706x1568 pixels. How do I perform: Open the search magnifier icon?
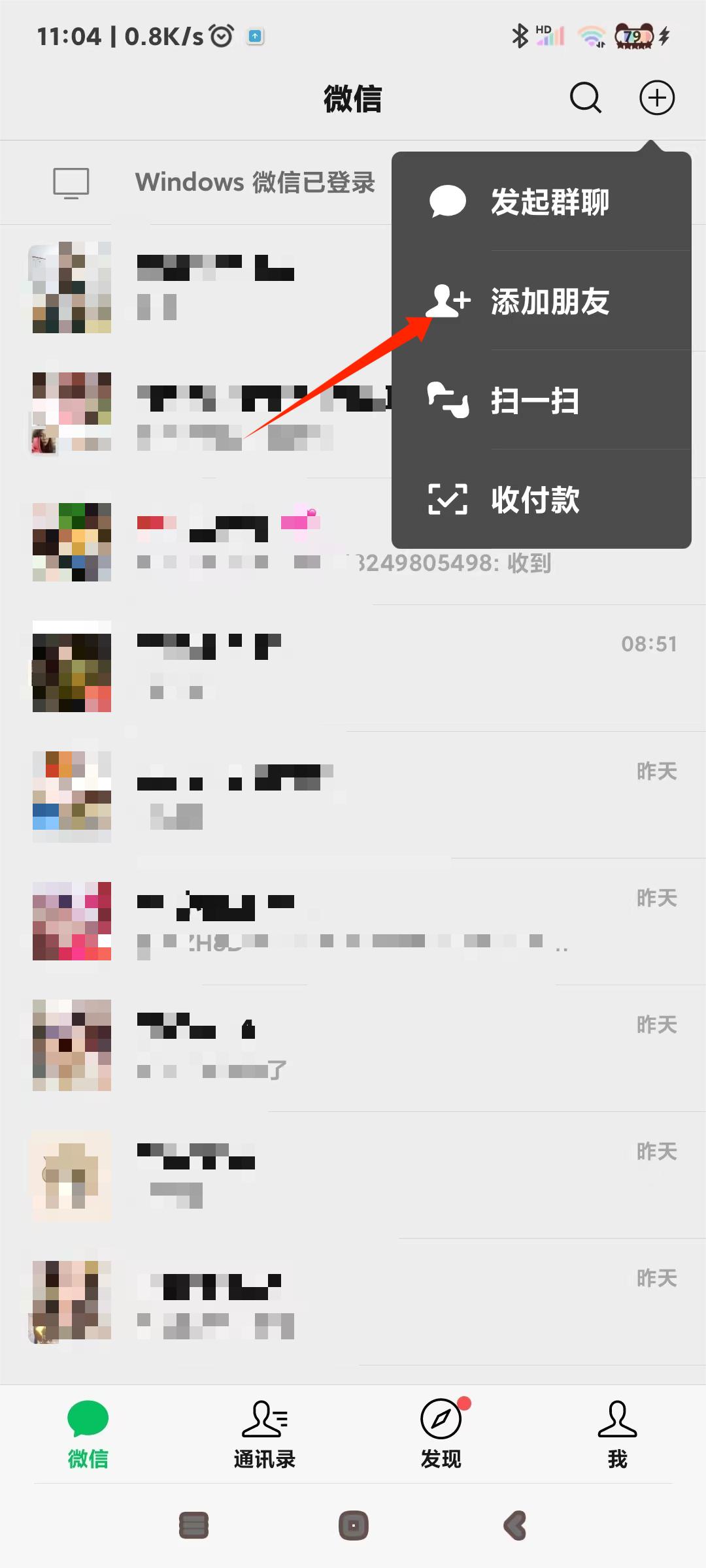pos(585,98)
